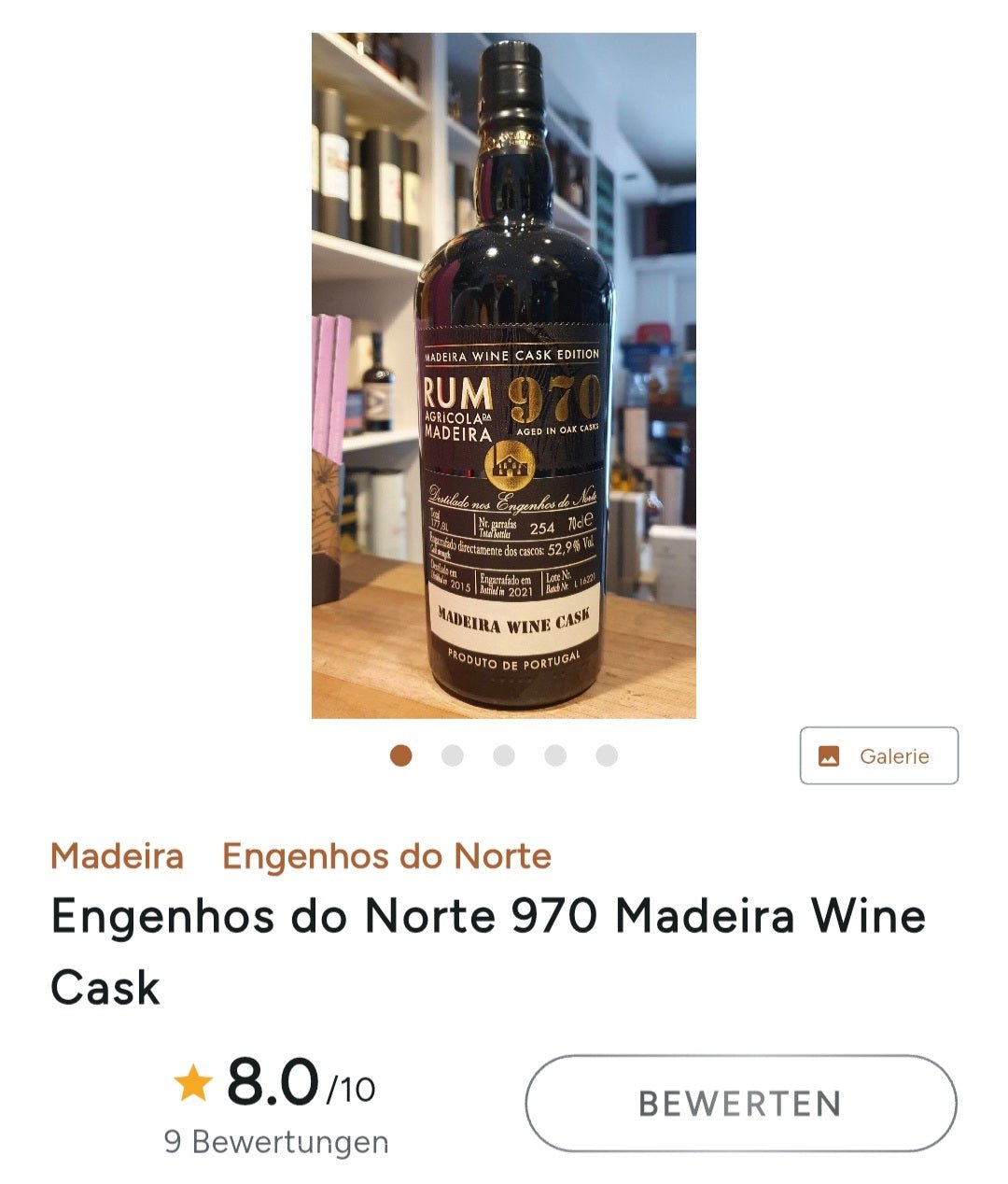This screenshot has width=1008, height=1184.
Task: Jump to the second gallery image dot
Action: coord(453,755)
